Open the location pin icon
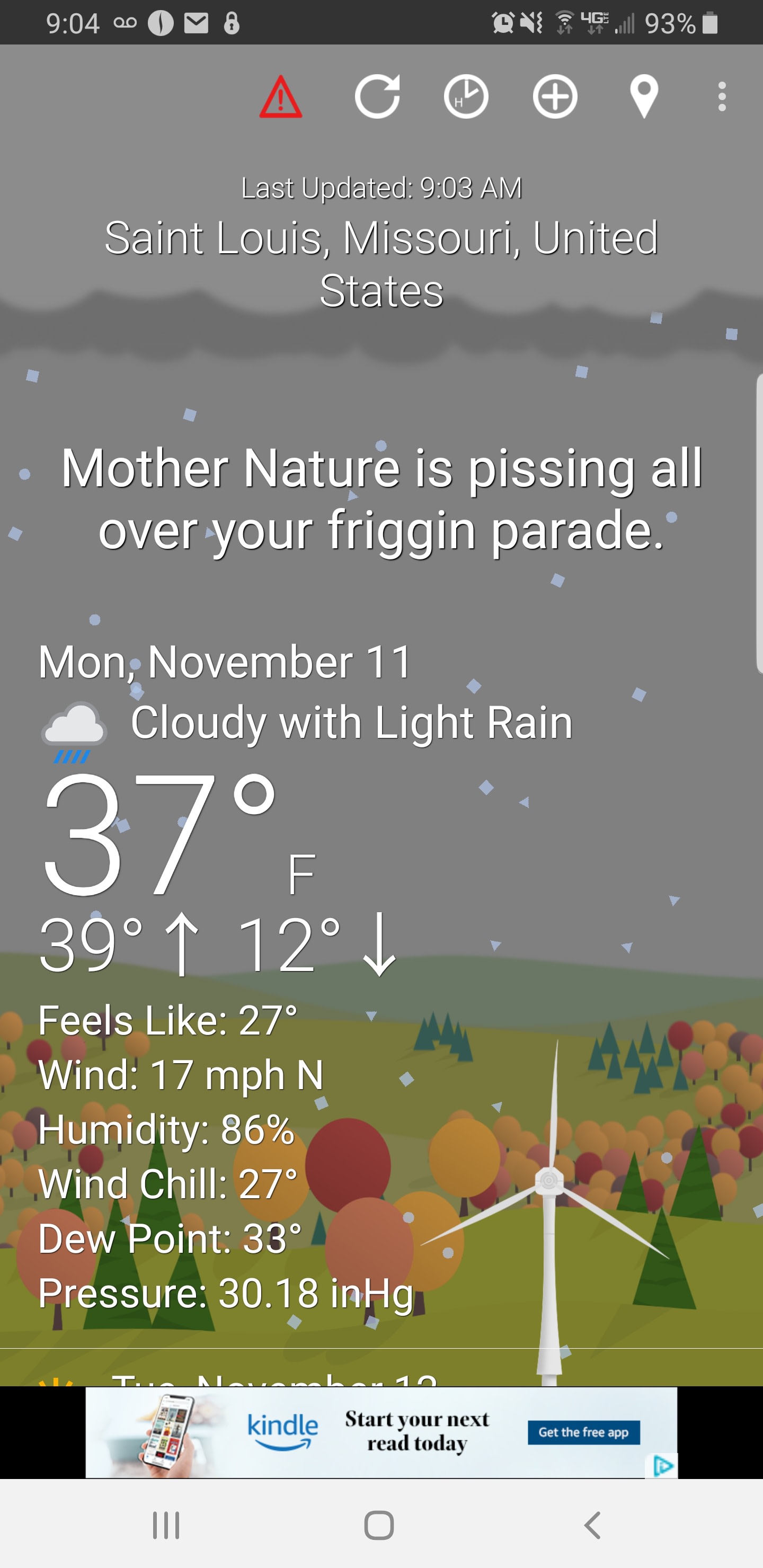This screenshot has height=1568, width=763. (644, 96)
